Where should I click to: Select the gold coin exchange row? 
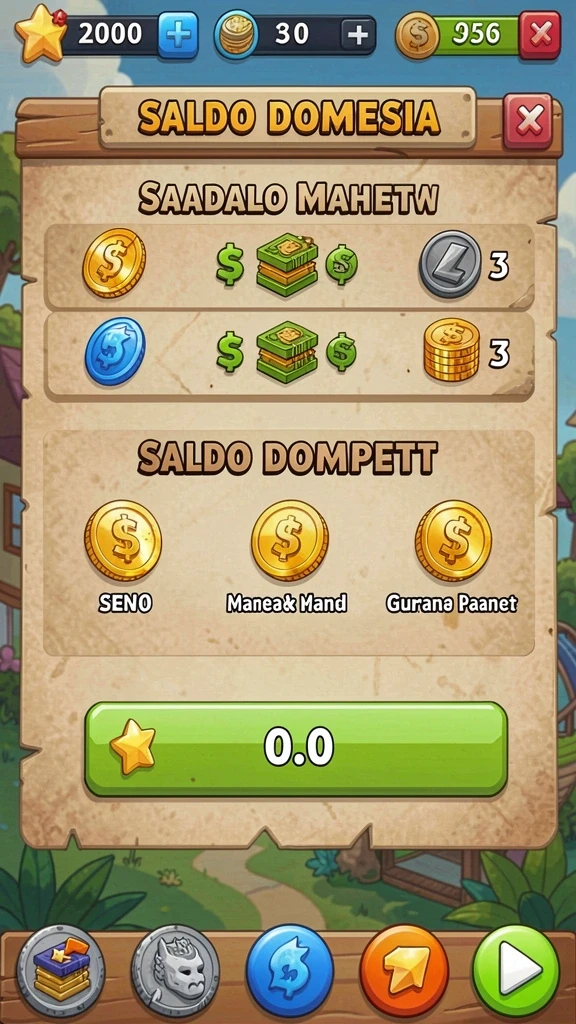point(289,266)
